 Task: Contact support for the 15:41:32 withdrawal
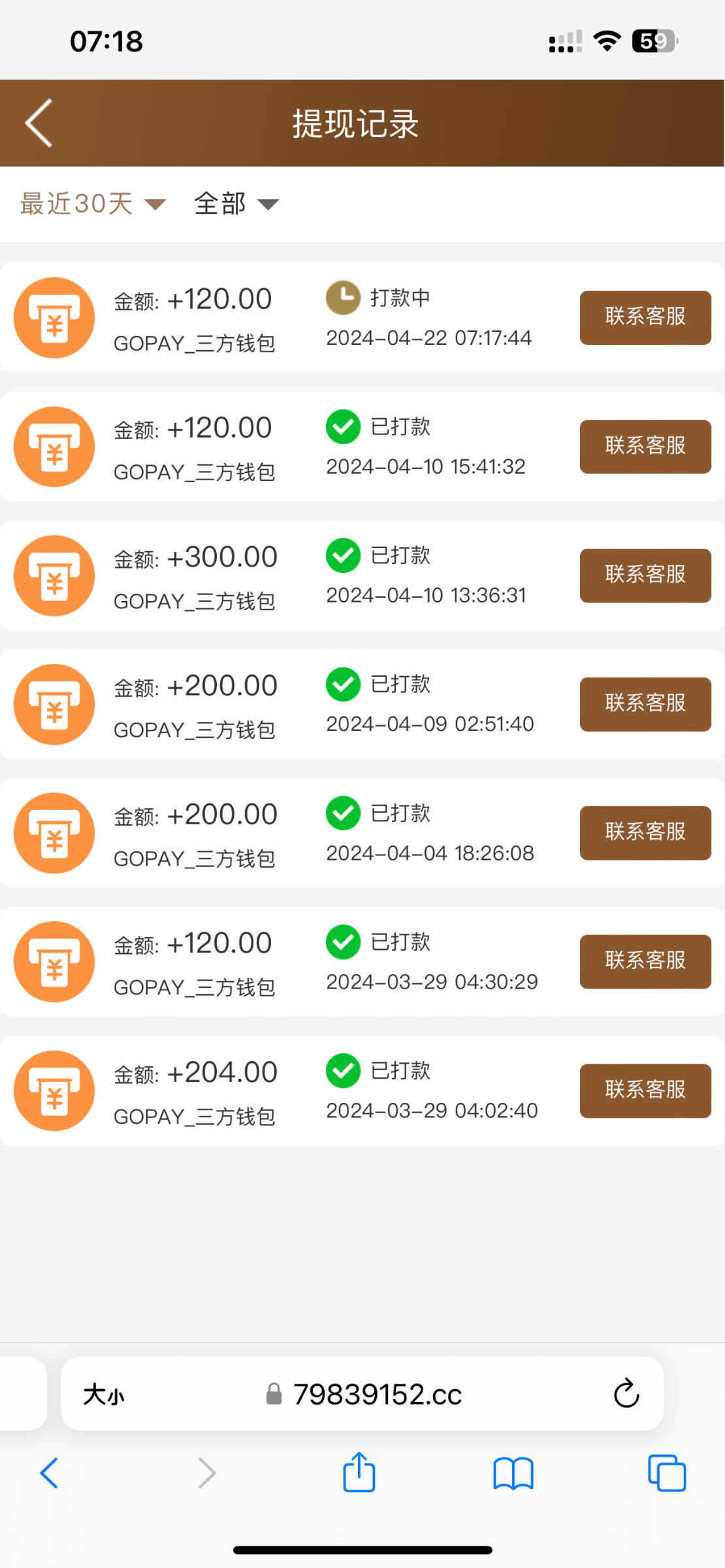645,446
